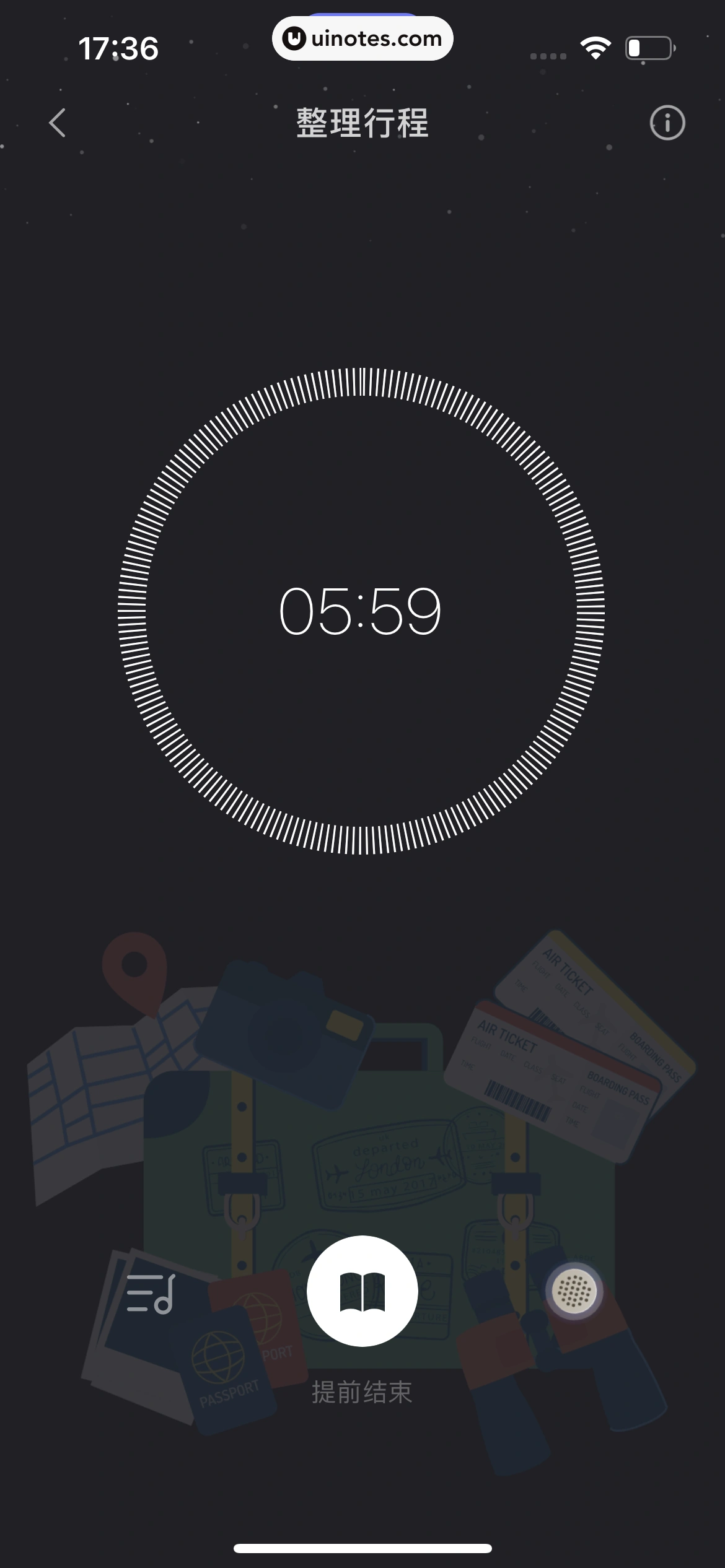Tap the circular timer progress ring
The width and height of the screenshot is (725, 1568).
tap(362, 384)
